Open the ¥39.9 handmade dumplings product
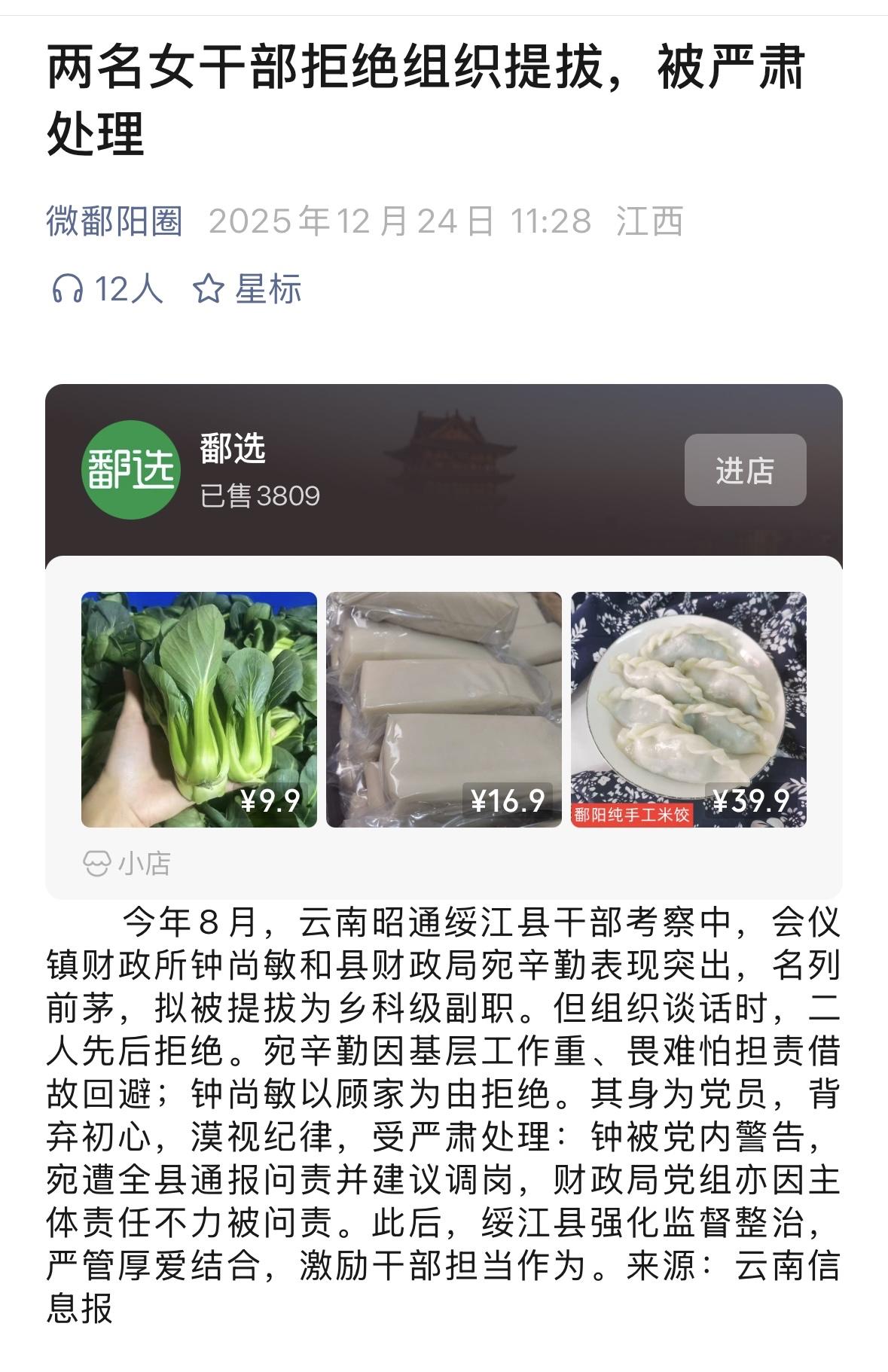The width and height of the screenshot is (888, 1372). pyautogui.click(x=688, y=709)
